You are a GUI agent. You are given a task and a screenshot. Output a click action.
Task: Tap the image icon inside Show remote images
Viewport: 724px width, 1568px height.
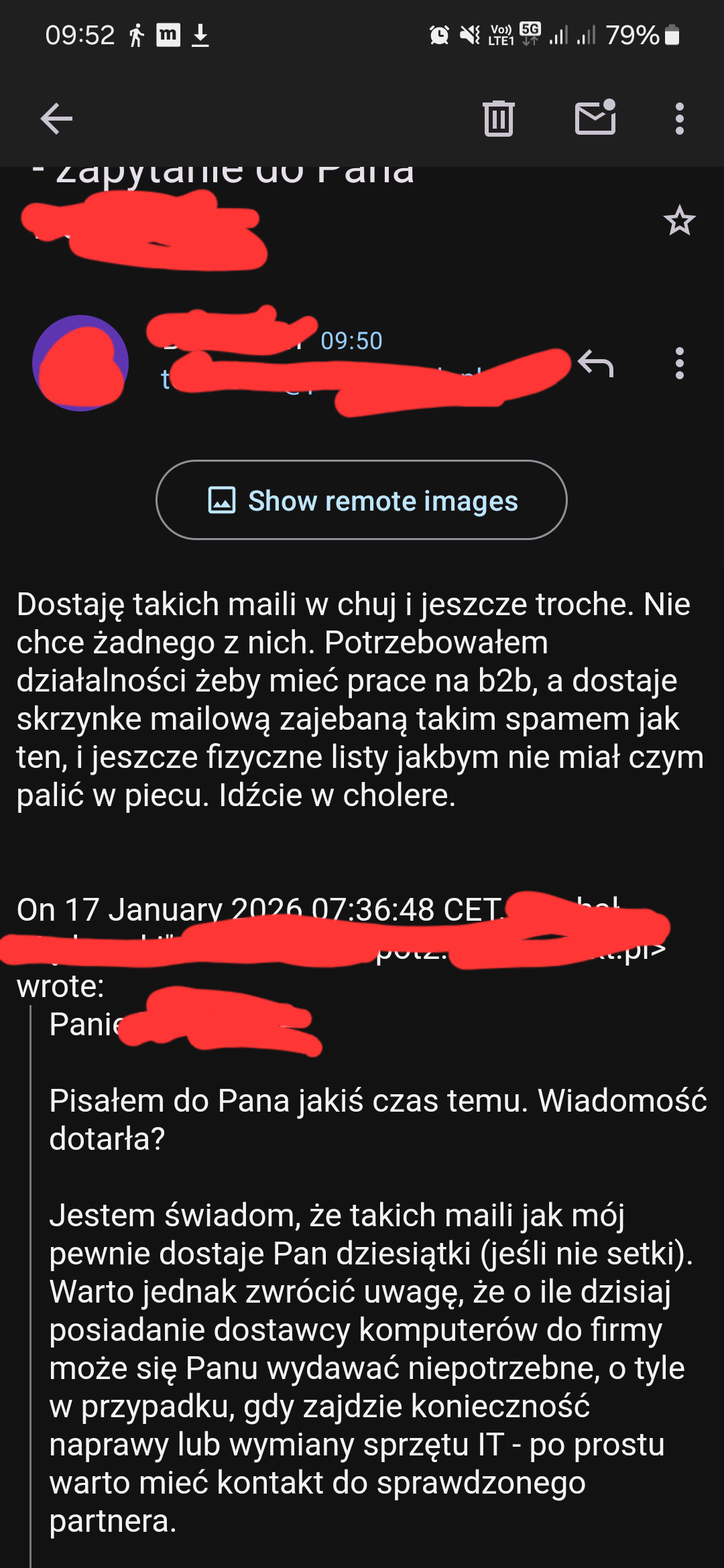(223, 499)
